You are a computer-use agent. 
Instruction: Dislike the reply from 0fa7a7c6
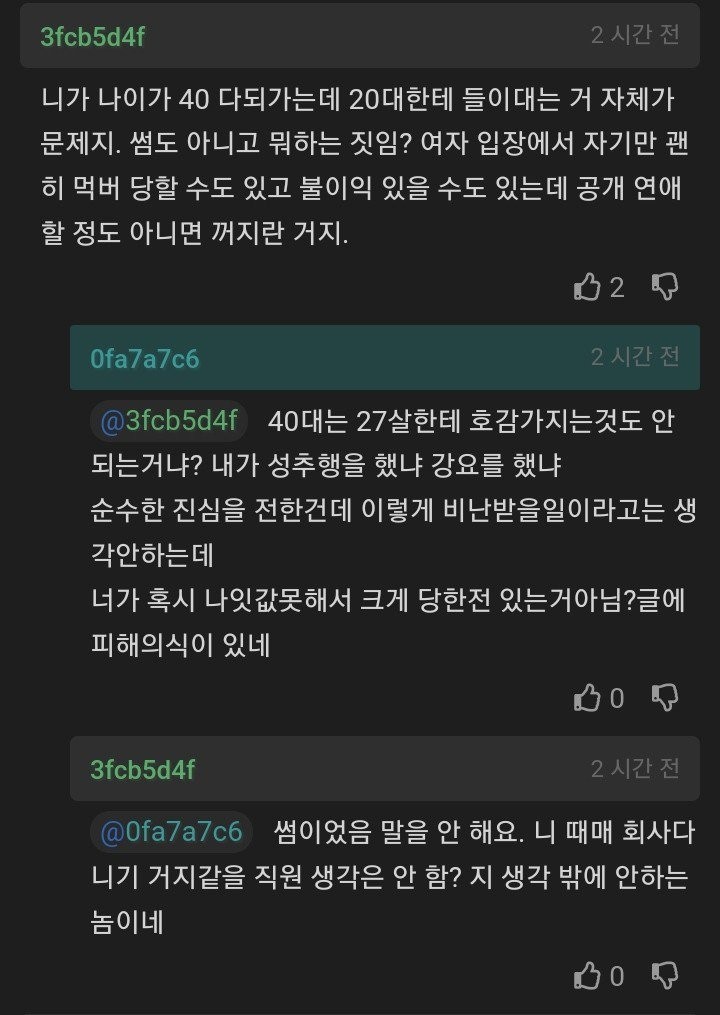tap(665, 698)
